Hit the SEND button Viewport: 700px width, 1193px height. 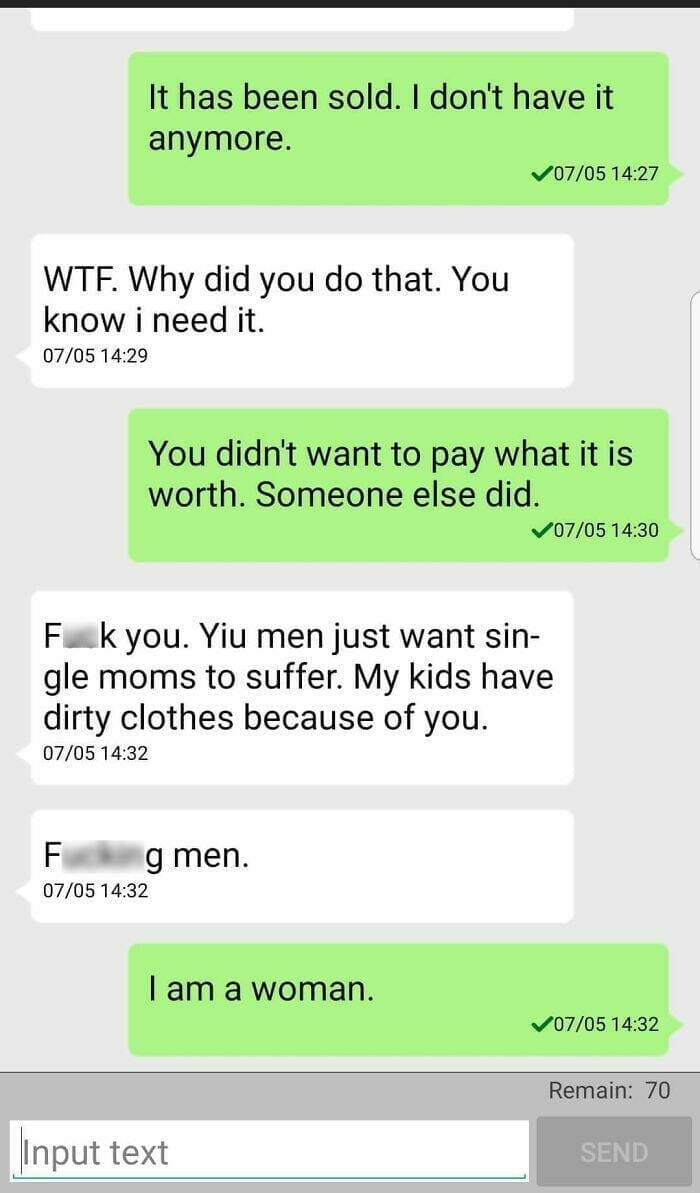click(x=614, y=1151)
